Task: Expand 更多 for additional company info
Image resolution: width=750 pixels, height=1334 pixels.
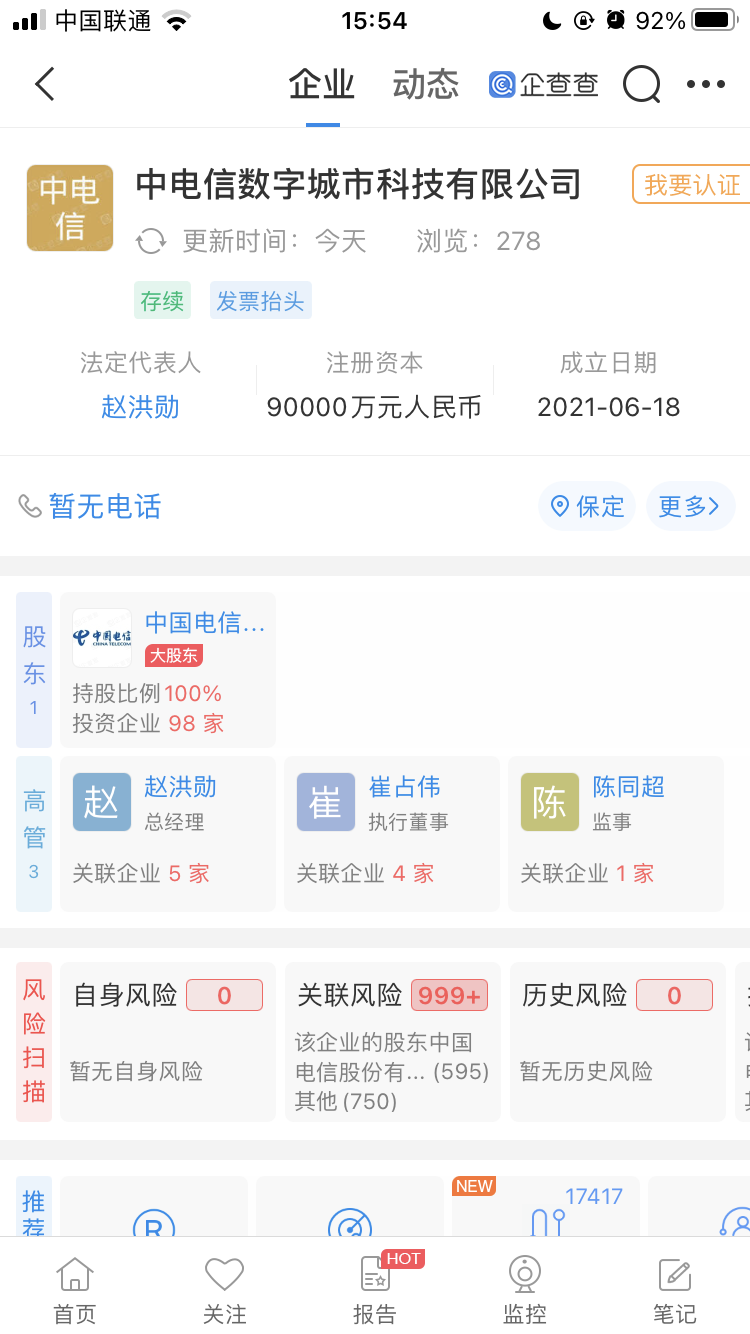Action: [x=690, y=506]
